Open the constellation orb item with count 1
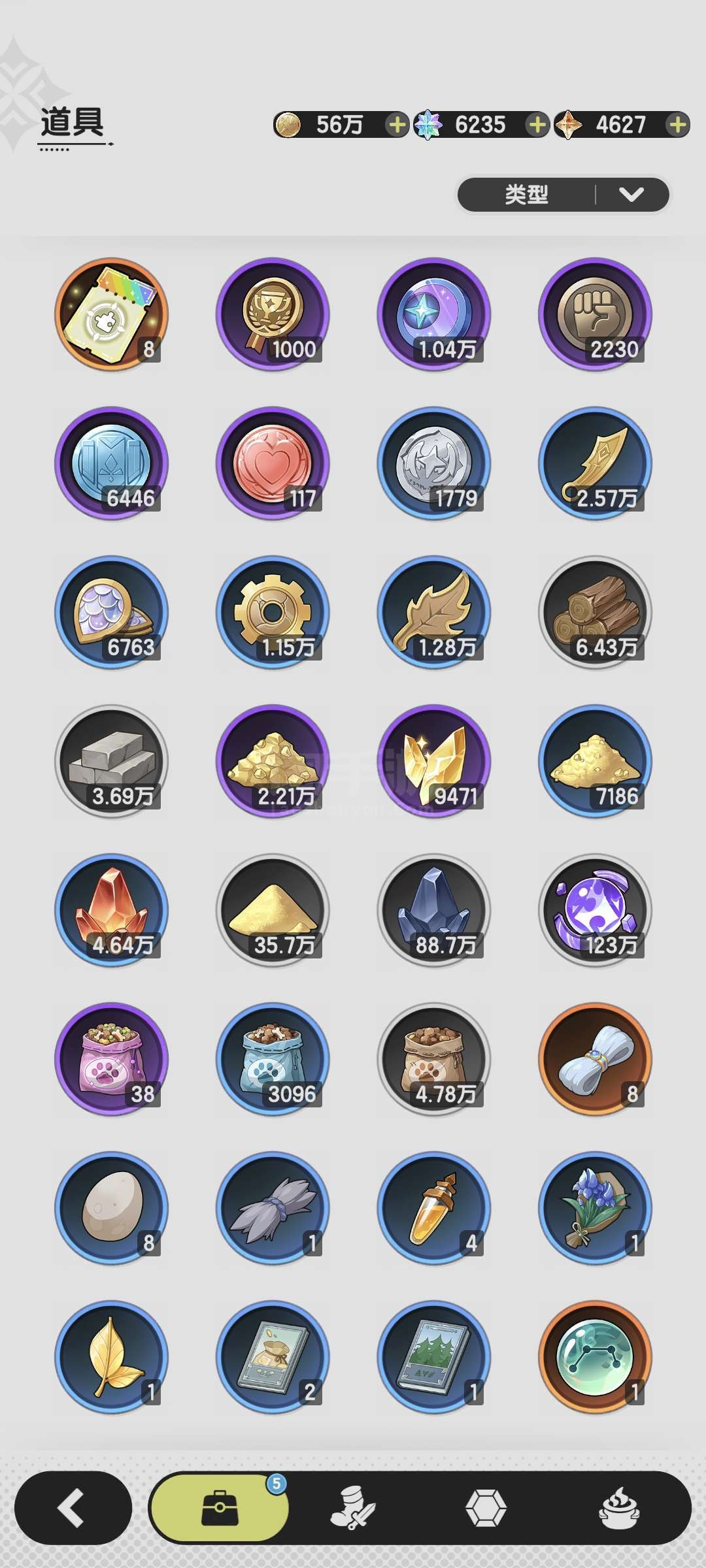Image resolution: width=706 pixels, height=1568 pixels. click(595, 1357)
